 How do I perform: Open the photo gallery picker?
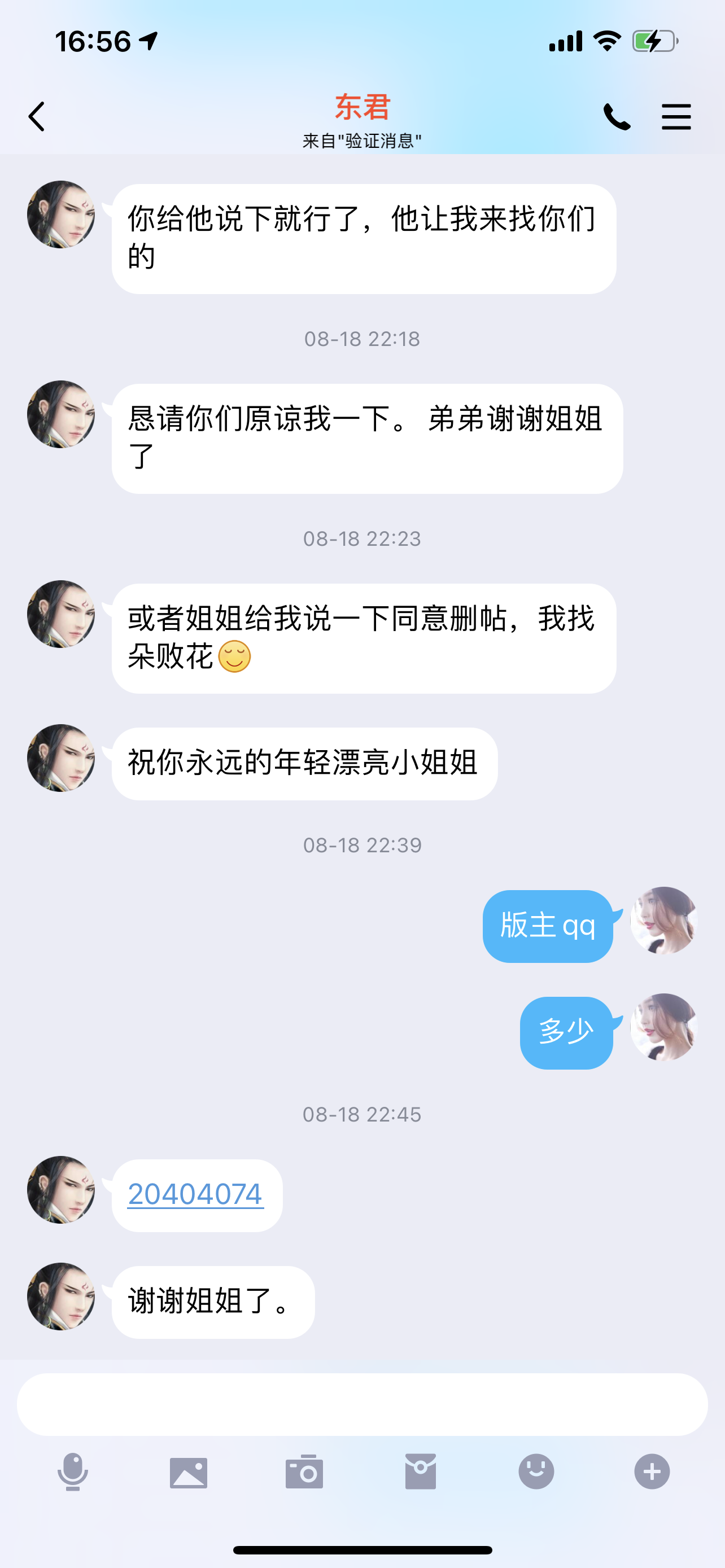pyautogui.click(x=189, y=1472)
